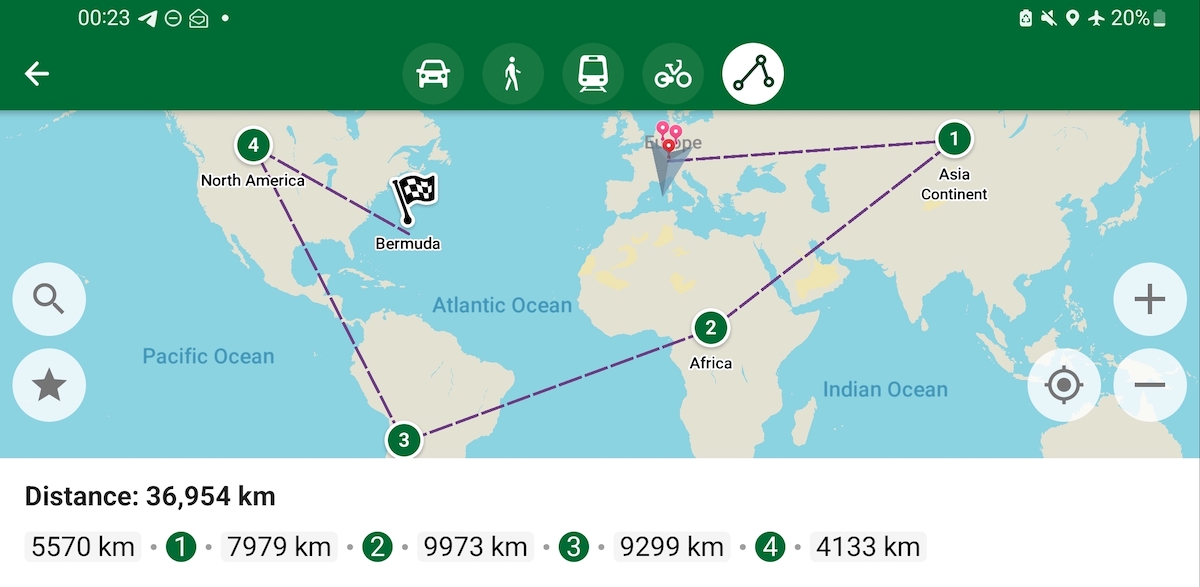Open map search

click(49, 298)
